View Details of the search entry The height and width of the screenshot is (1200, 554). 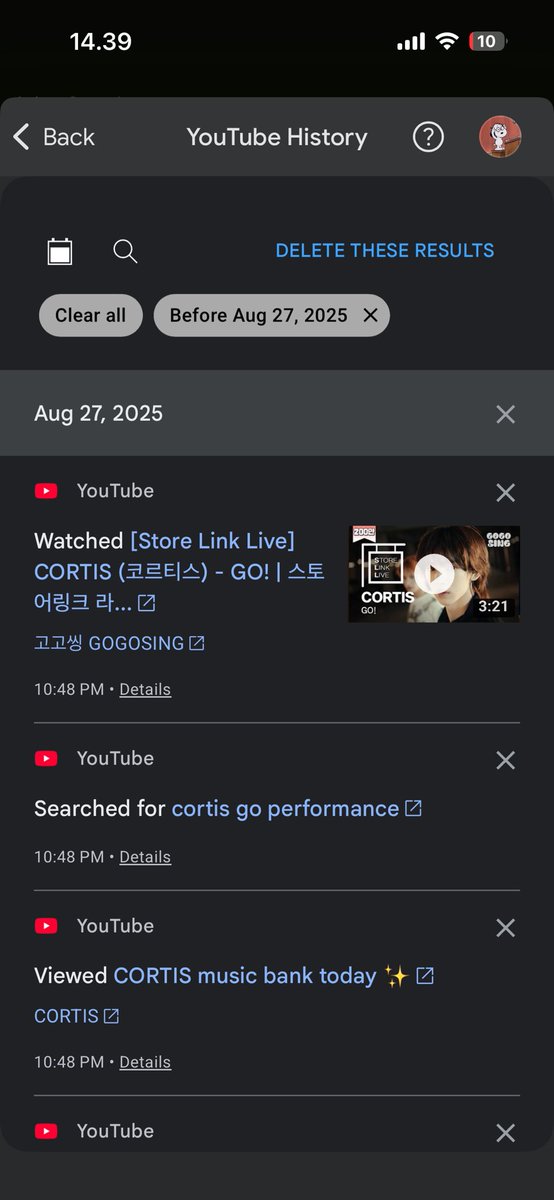(x=145, y=857)
